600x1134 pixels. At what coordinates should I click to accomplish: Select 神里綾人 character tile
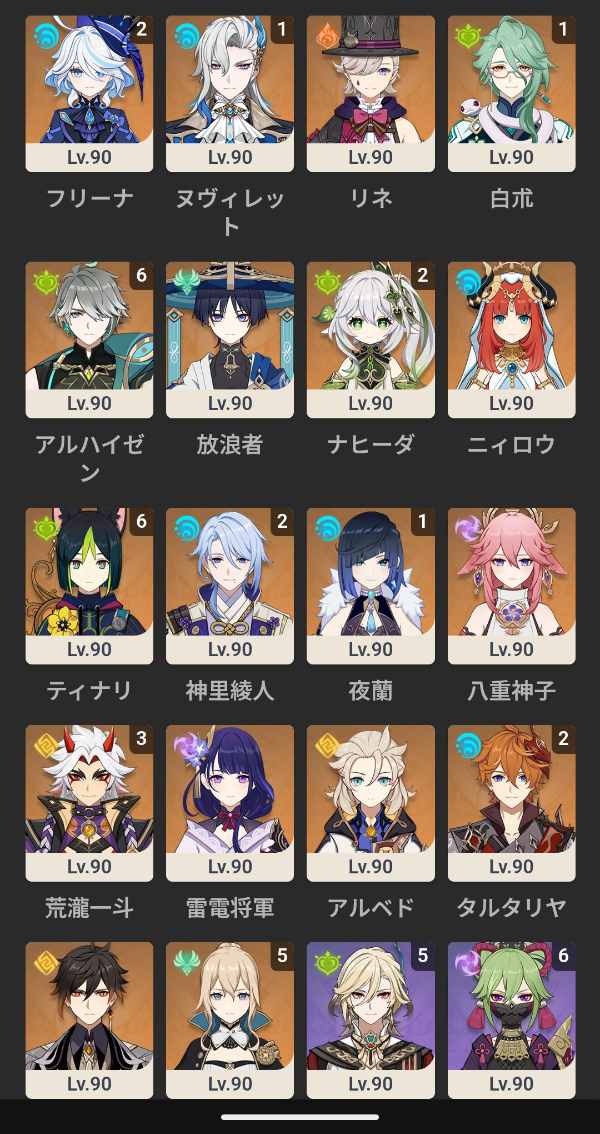click(x=230, y=584)
